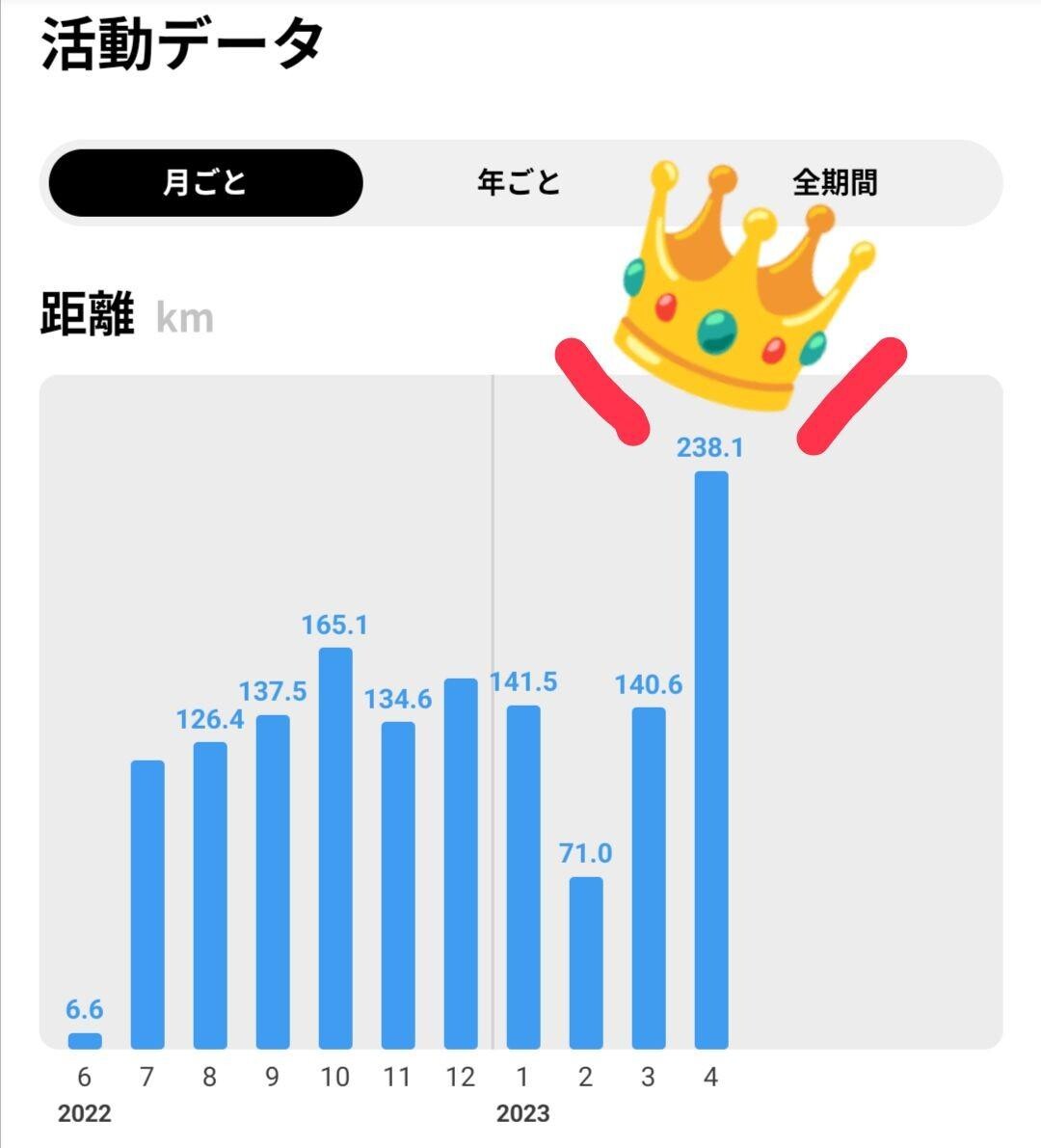
Task: Select the 2022 year label
Action: (x=85, y=1115)
